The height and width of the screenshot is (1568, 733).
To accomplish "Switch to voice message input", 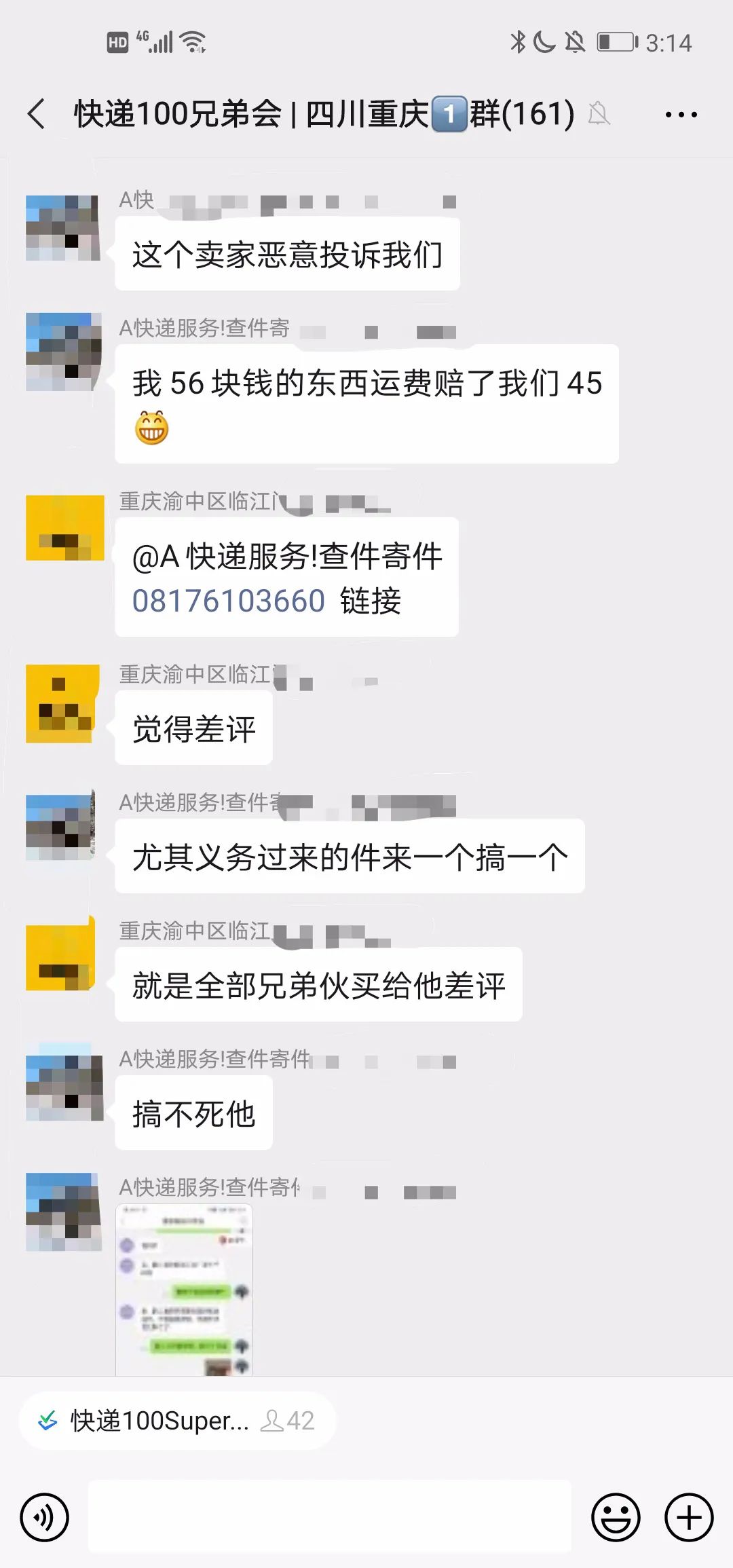I will pyautogui.click(x=45, y=1516).
